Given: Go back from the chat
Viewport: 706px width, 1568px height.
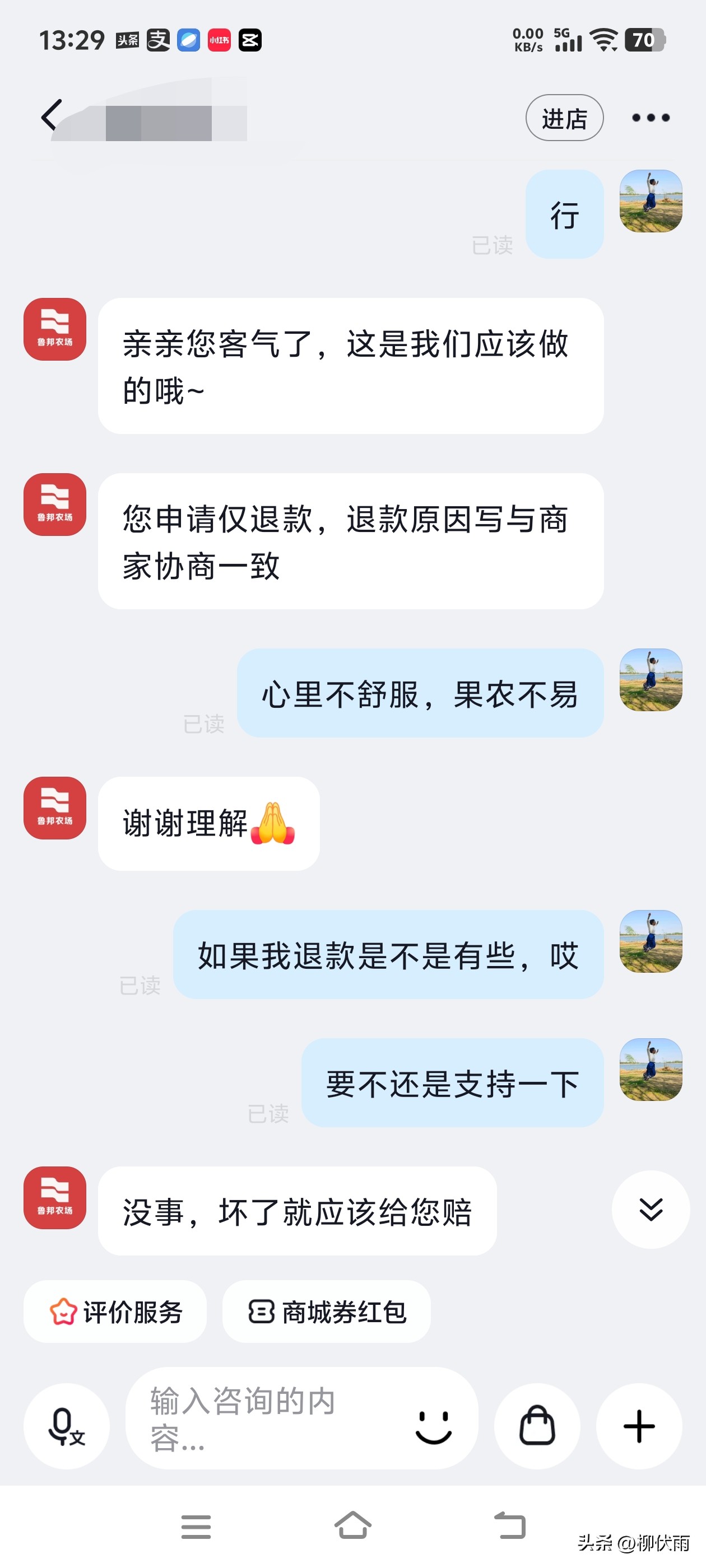Looking at the screenshot, I should pyautogui.click(x=51, y=116).
